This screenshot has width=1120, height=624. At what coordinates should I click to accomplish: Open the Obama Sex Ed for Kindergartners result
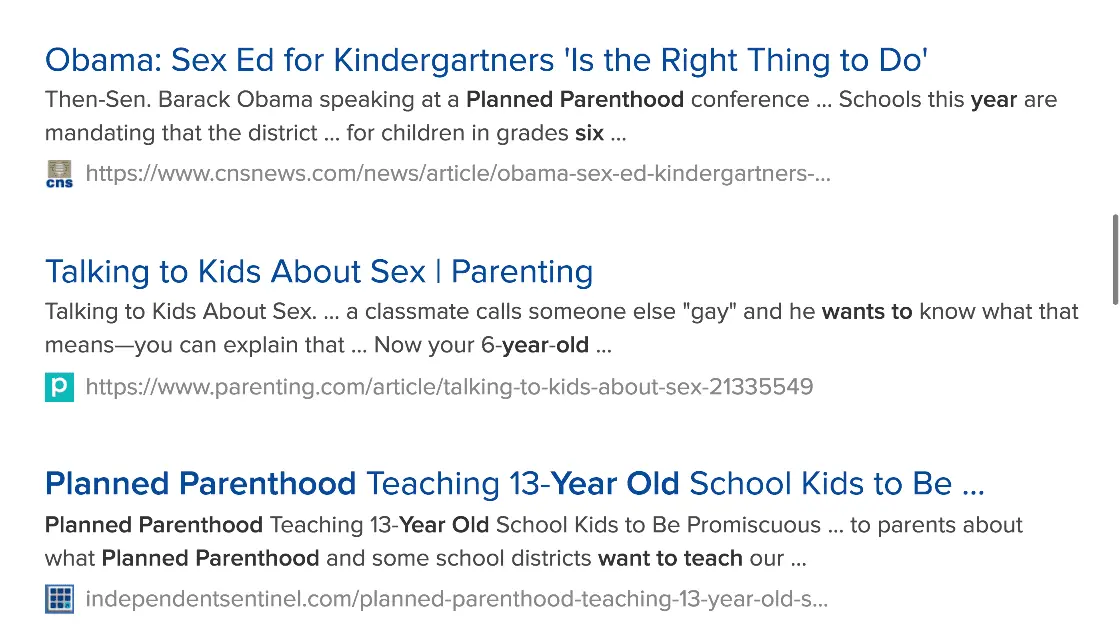point(487,60)
